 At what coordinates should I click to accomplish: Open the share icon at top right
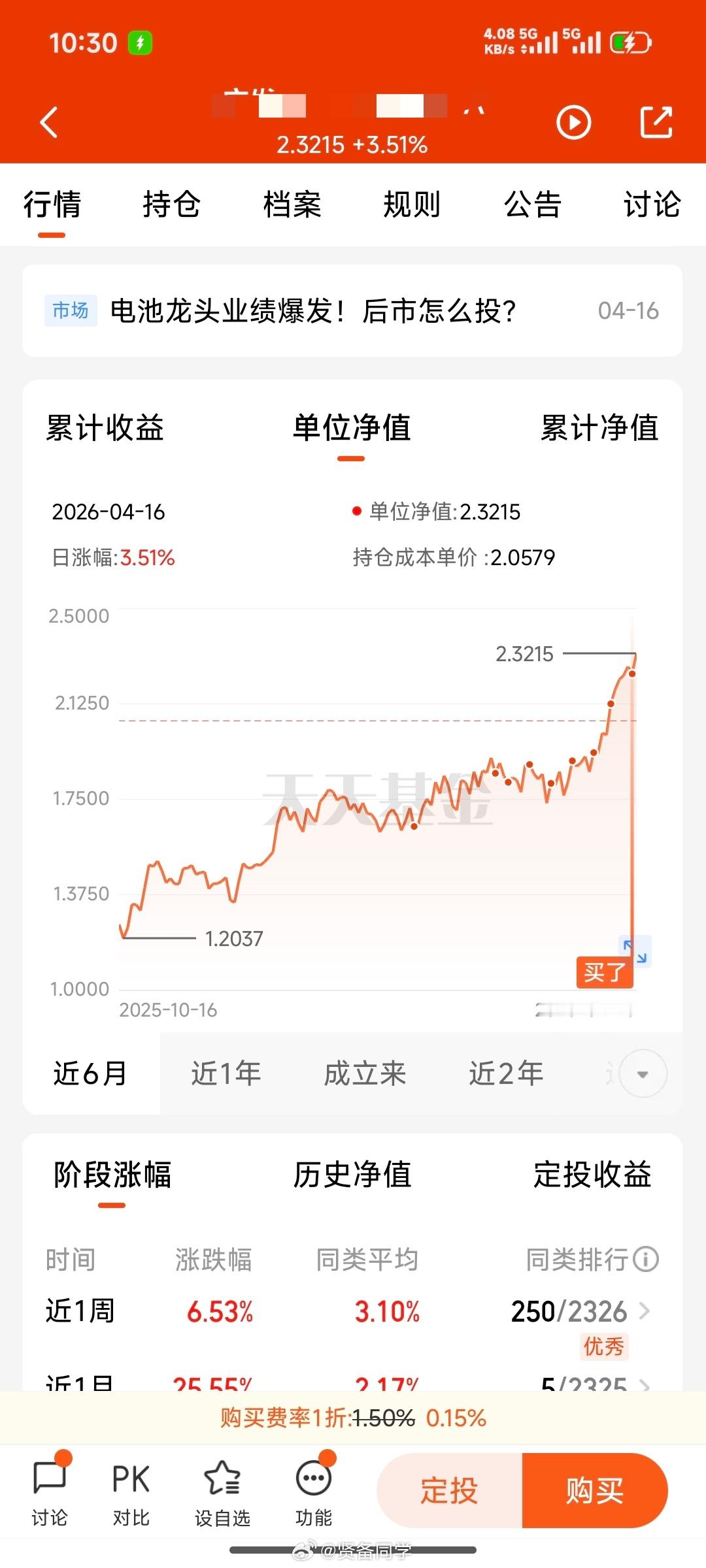656,123
